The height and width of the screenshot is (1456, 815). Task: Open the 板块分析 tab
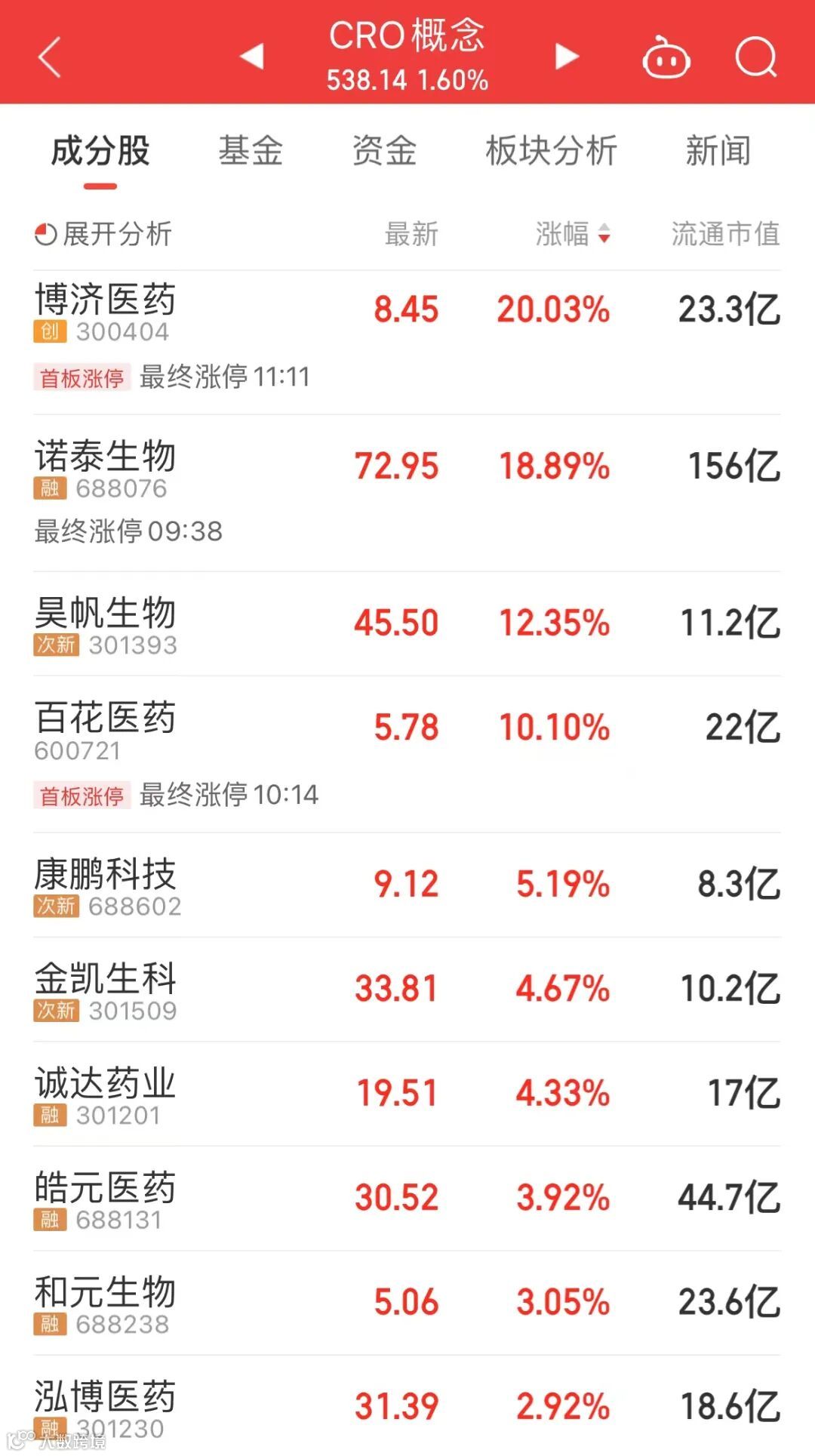[x=551, y=150]
